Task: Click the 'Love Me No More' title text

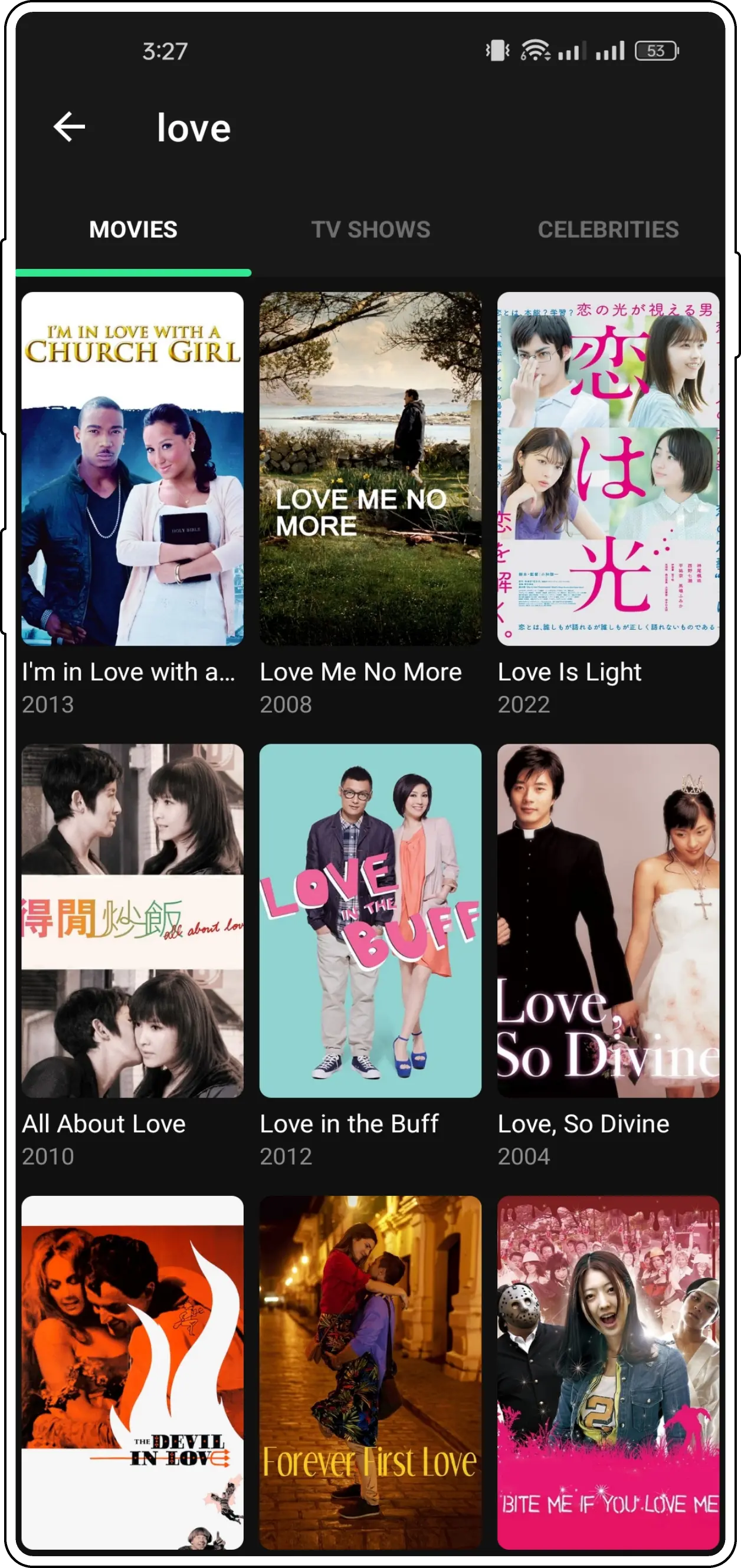Action: 360,672
